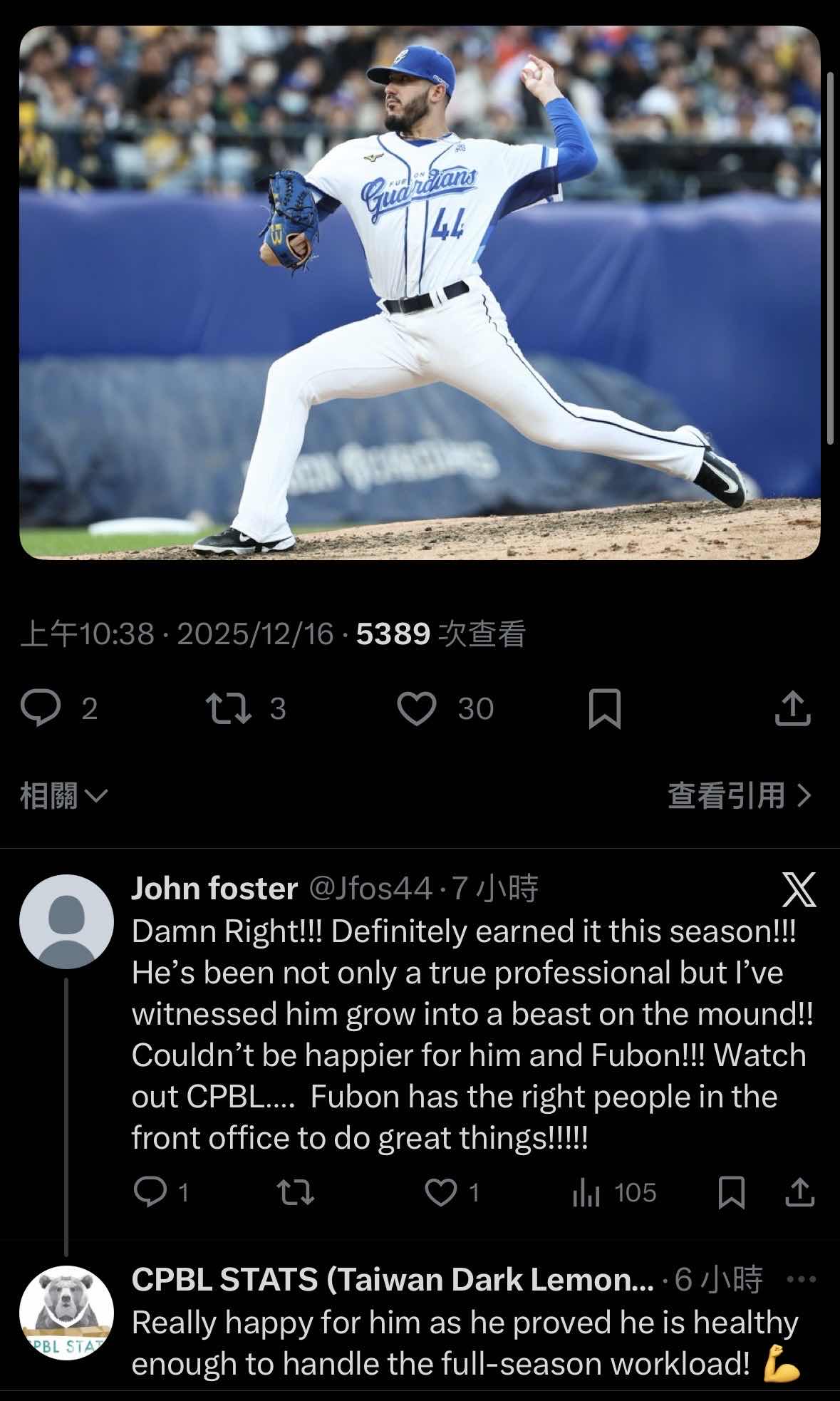The image size is (840, 1401).
Task: Bookmark John foster's comment
Action: tap(732, 1192)
